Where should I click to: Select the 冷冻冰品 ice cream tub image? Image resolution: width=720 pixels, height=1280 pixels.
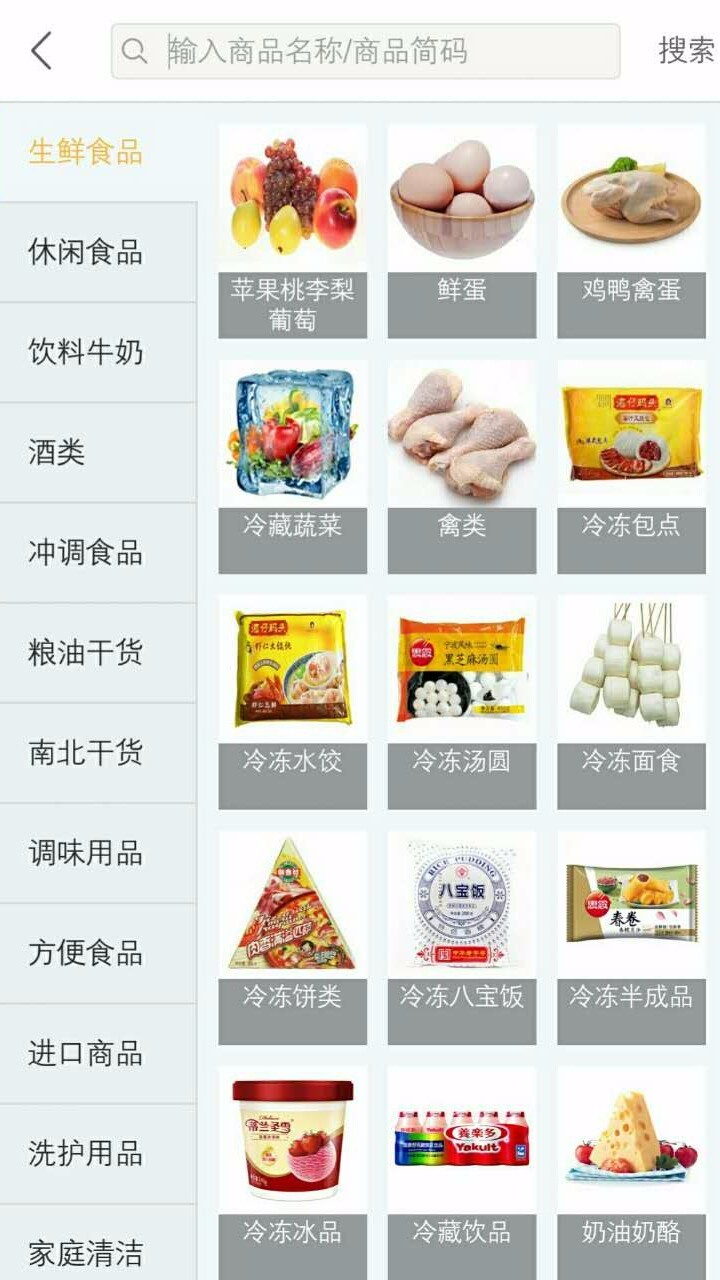pyautogui.click(x=291, y=1135)
